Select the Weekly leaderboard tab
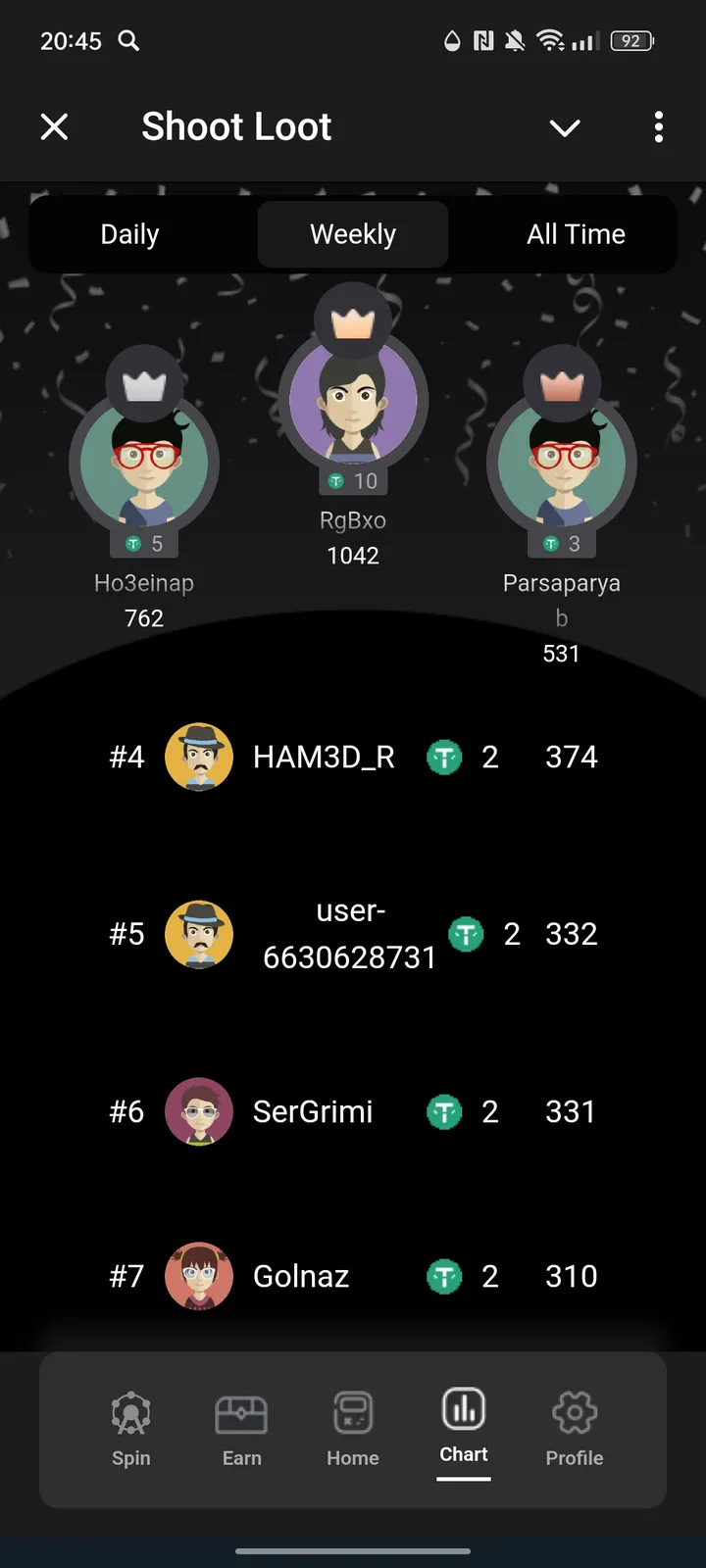 tap(353, 234)
